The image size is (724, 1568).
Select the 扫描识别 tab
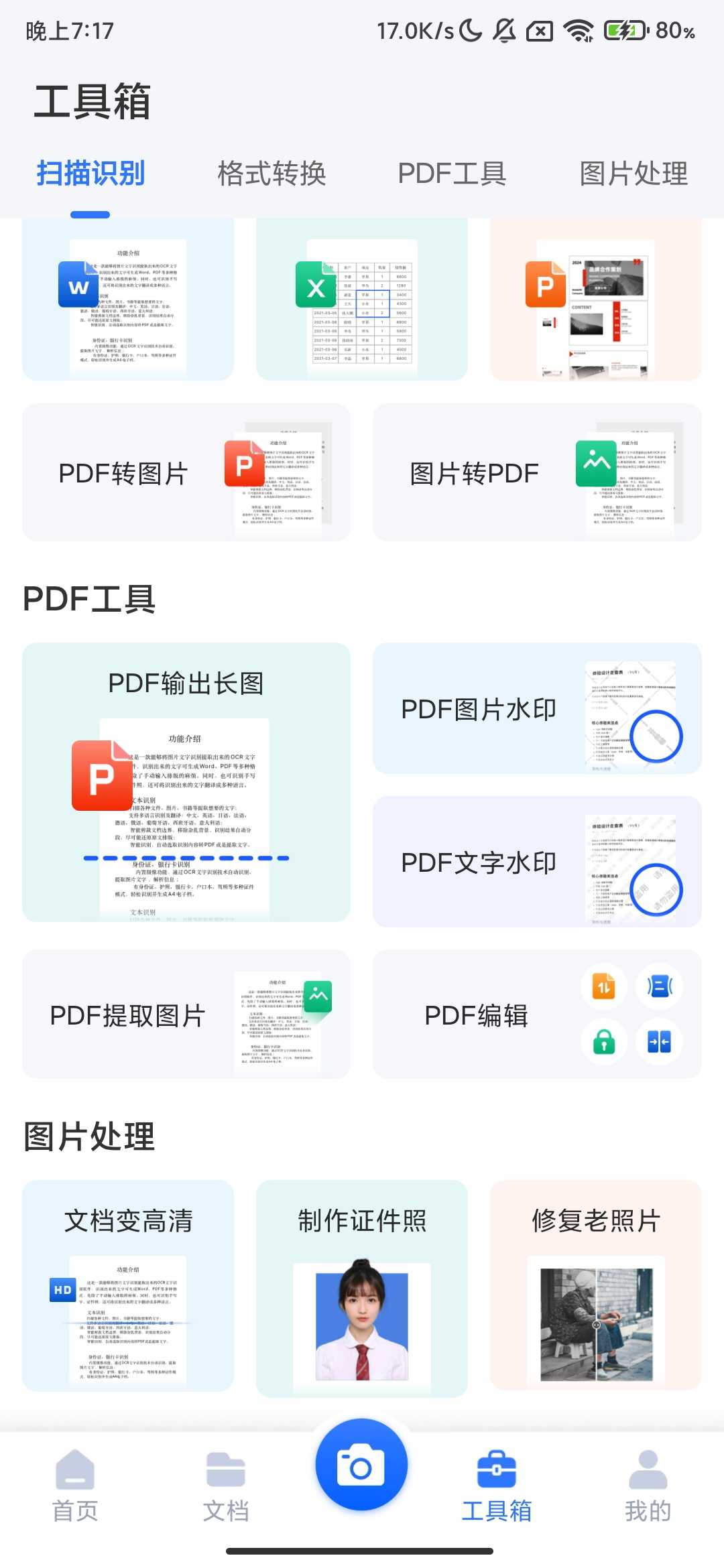[90, 174]
